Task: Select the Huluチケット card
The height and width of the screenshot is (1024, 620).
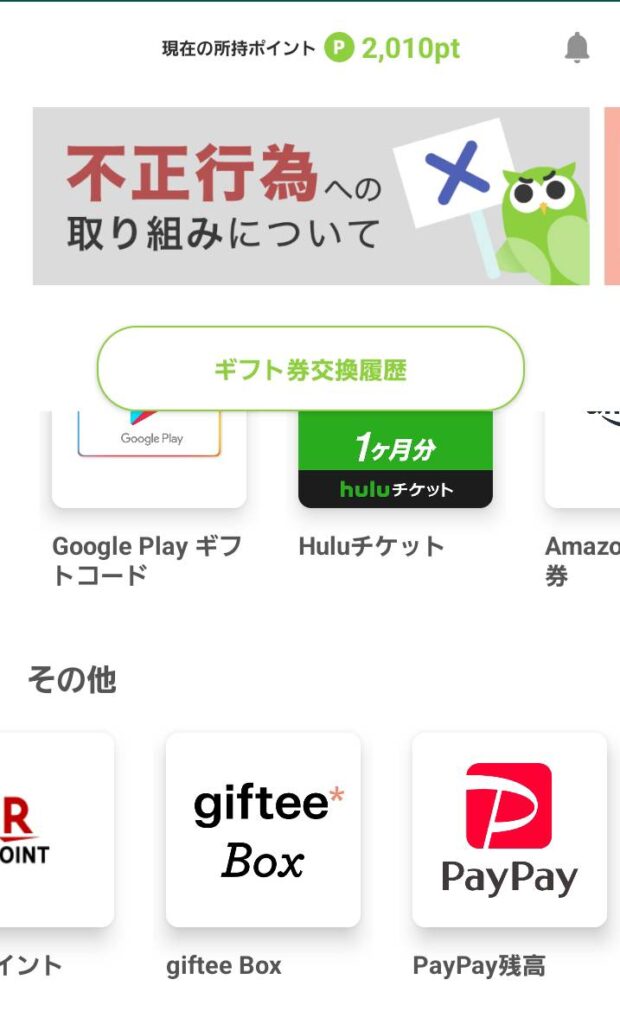Action: (x=395, y=460)
